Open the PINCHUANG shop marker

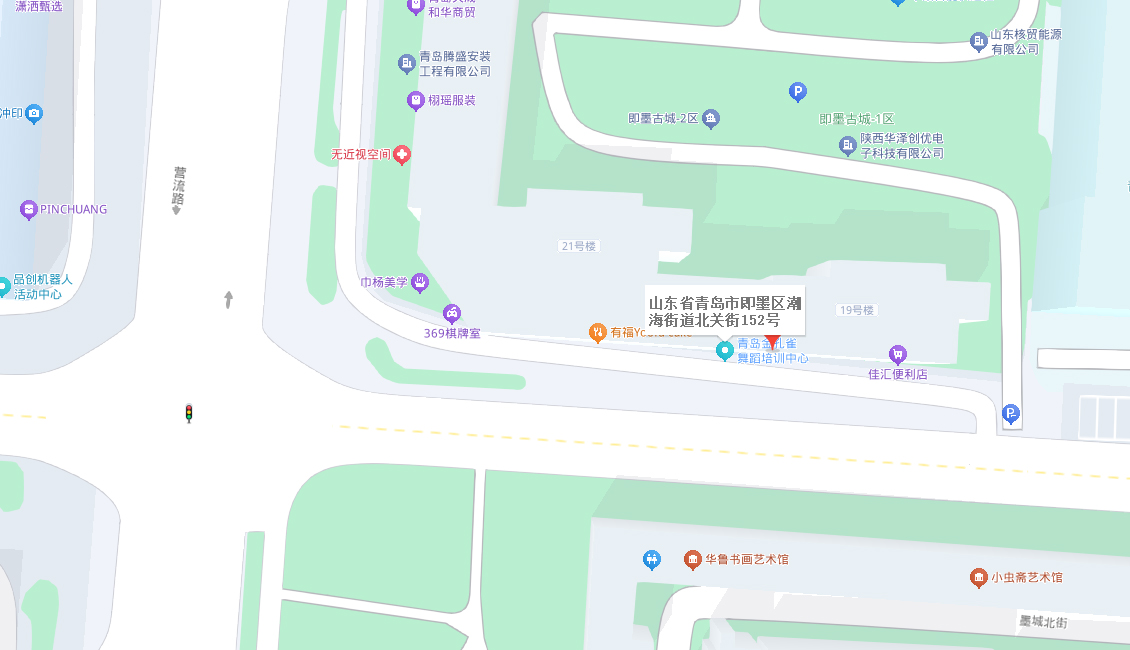tap(29, 210)
